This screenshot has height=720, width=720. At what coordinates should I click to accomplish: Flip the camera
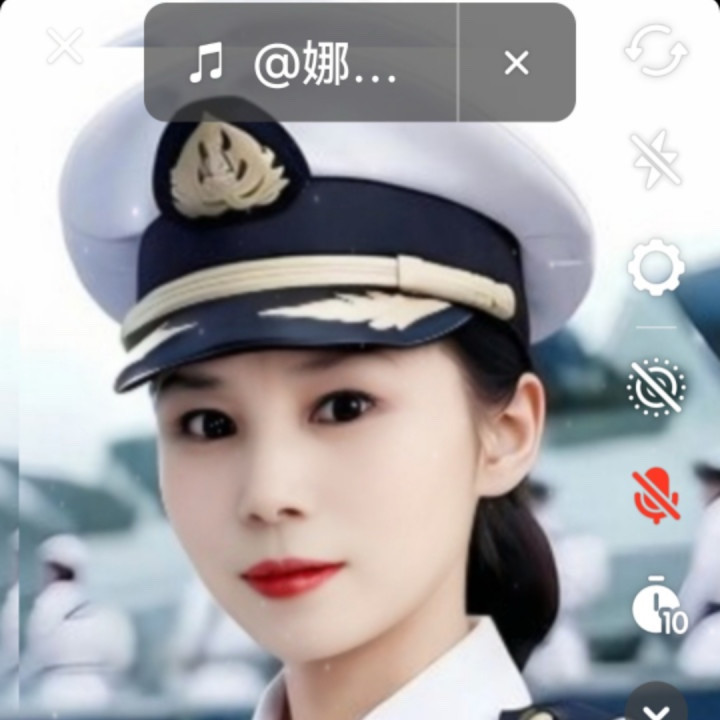[x=656, y=50]
